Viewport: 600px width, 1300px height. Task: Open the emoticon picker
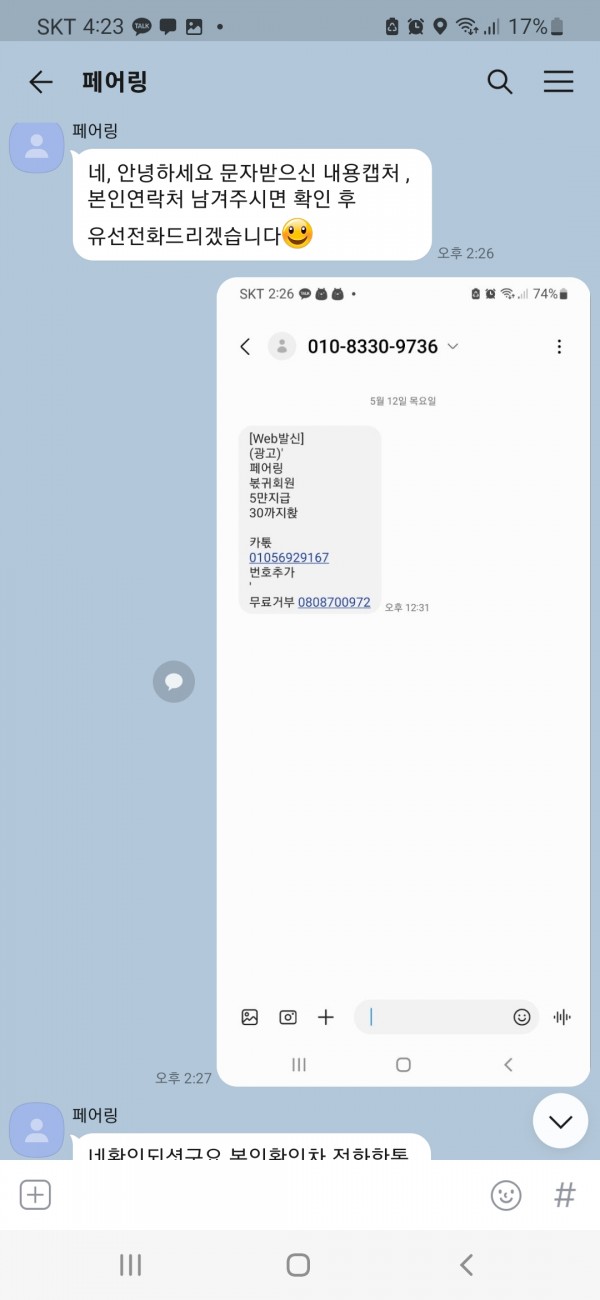[x=506, y=1194]
